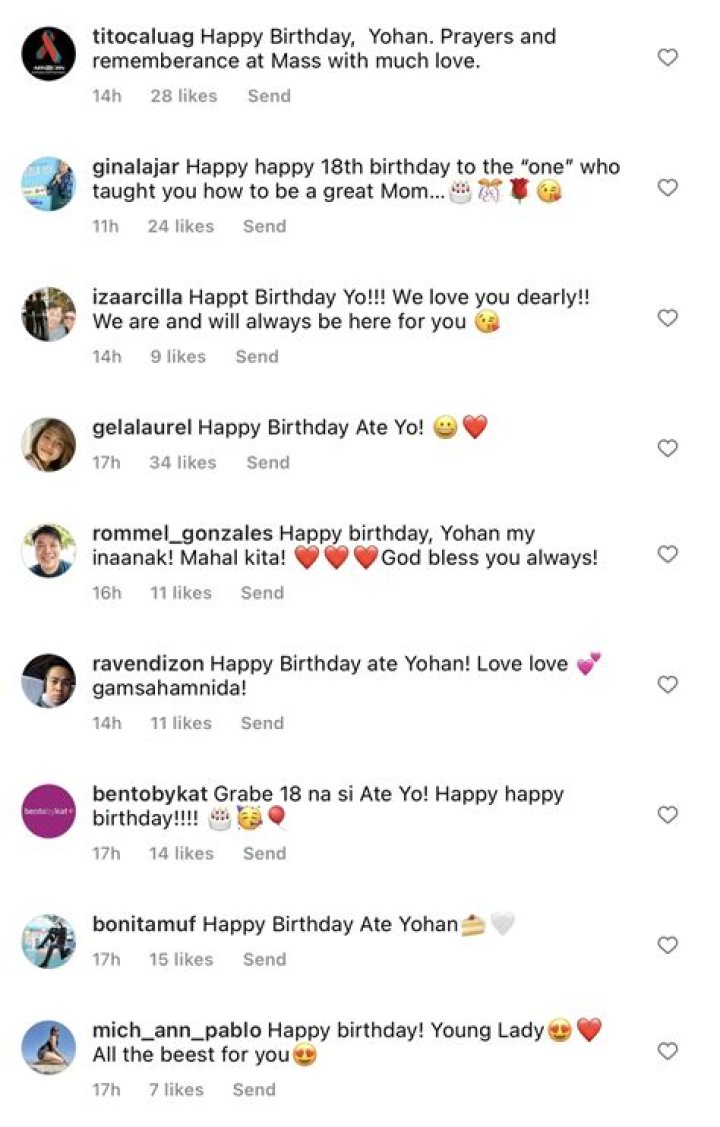Viewport: 720px width, 1127px height.
Task: Like titocaluag's birthday comment
Action: pyautogui.click(x=667, y=58)
